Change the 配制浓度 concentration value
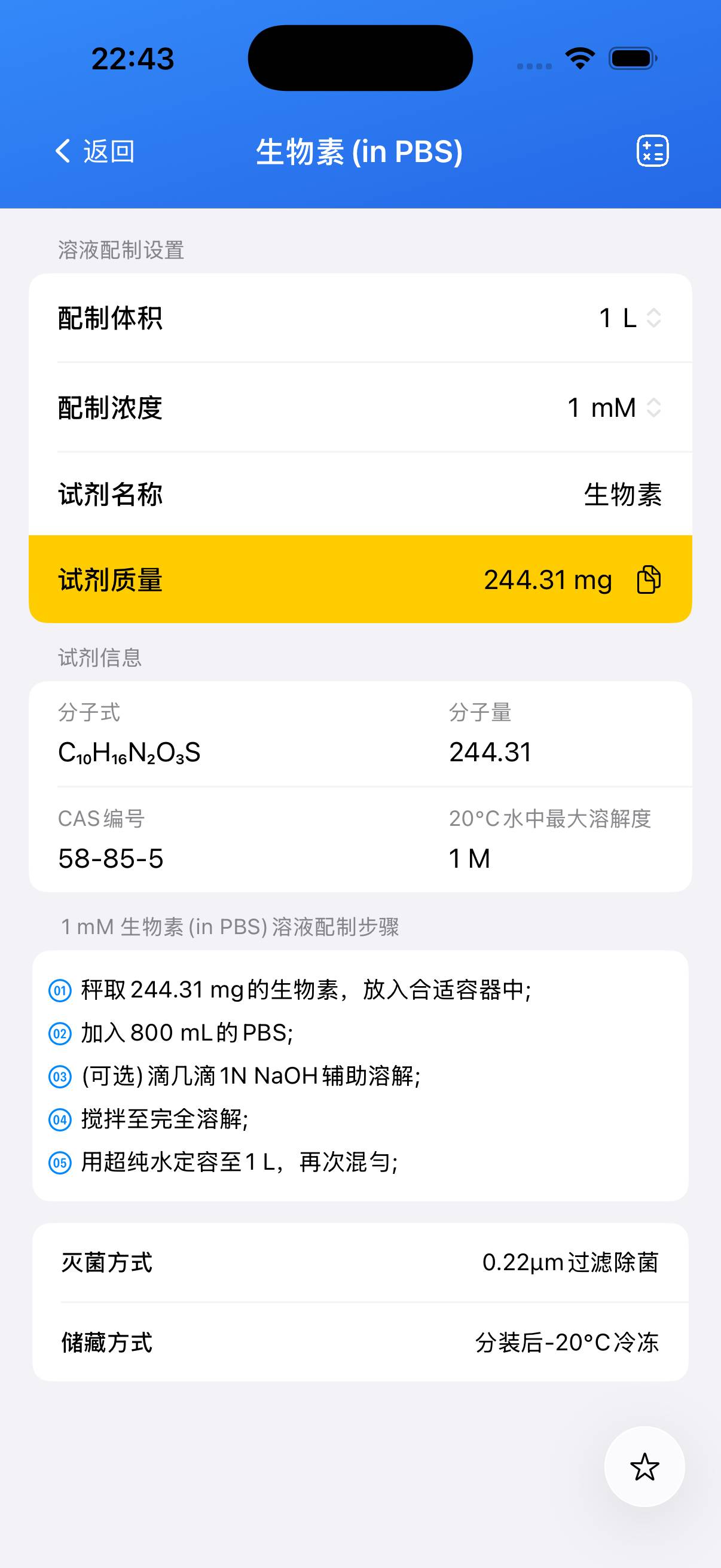This screenshot has width=721, height=1568. click(x=614, y=407)
